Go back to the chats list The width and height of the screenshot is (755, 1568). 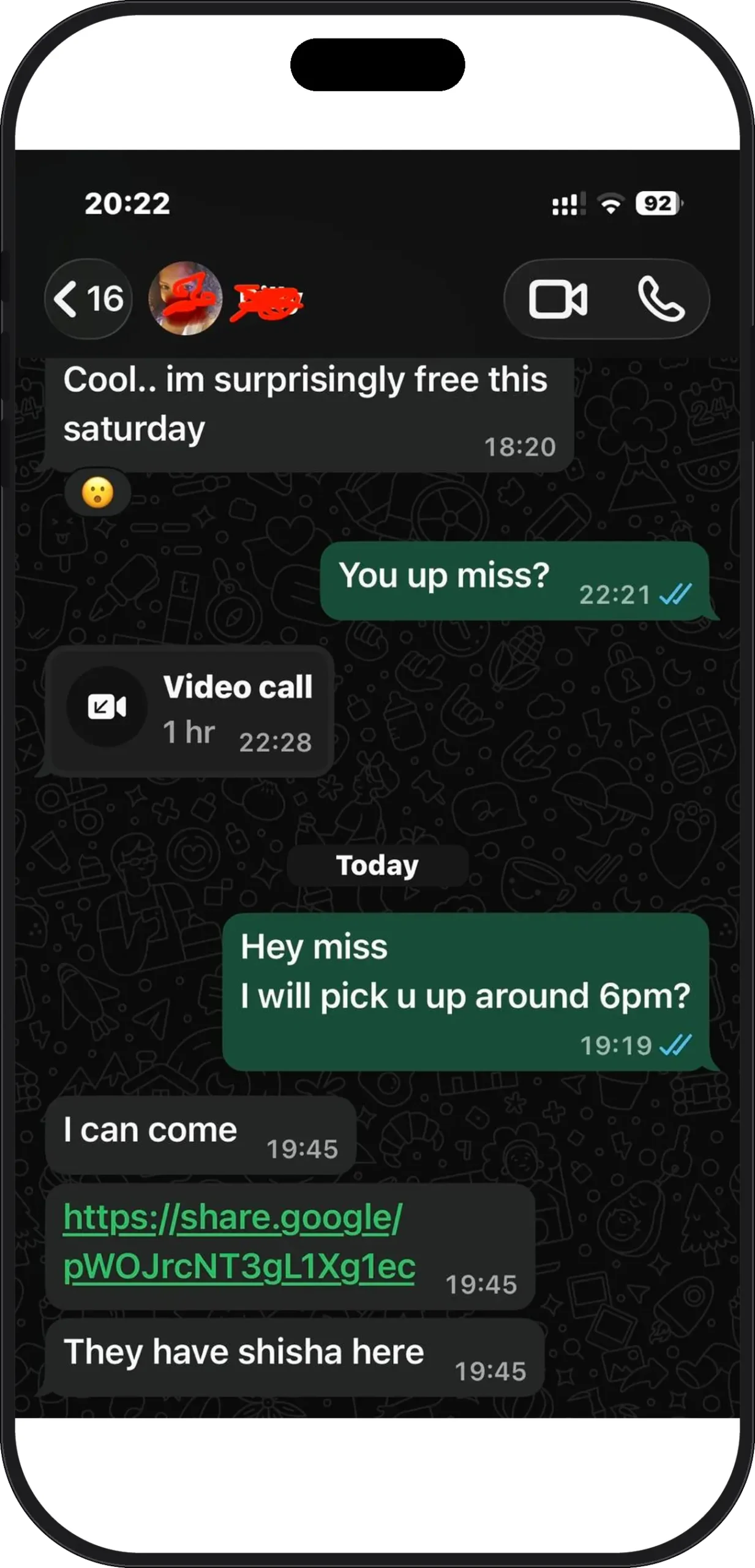tap(88, 298)
